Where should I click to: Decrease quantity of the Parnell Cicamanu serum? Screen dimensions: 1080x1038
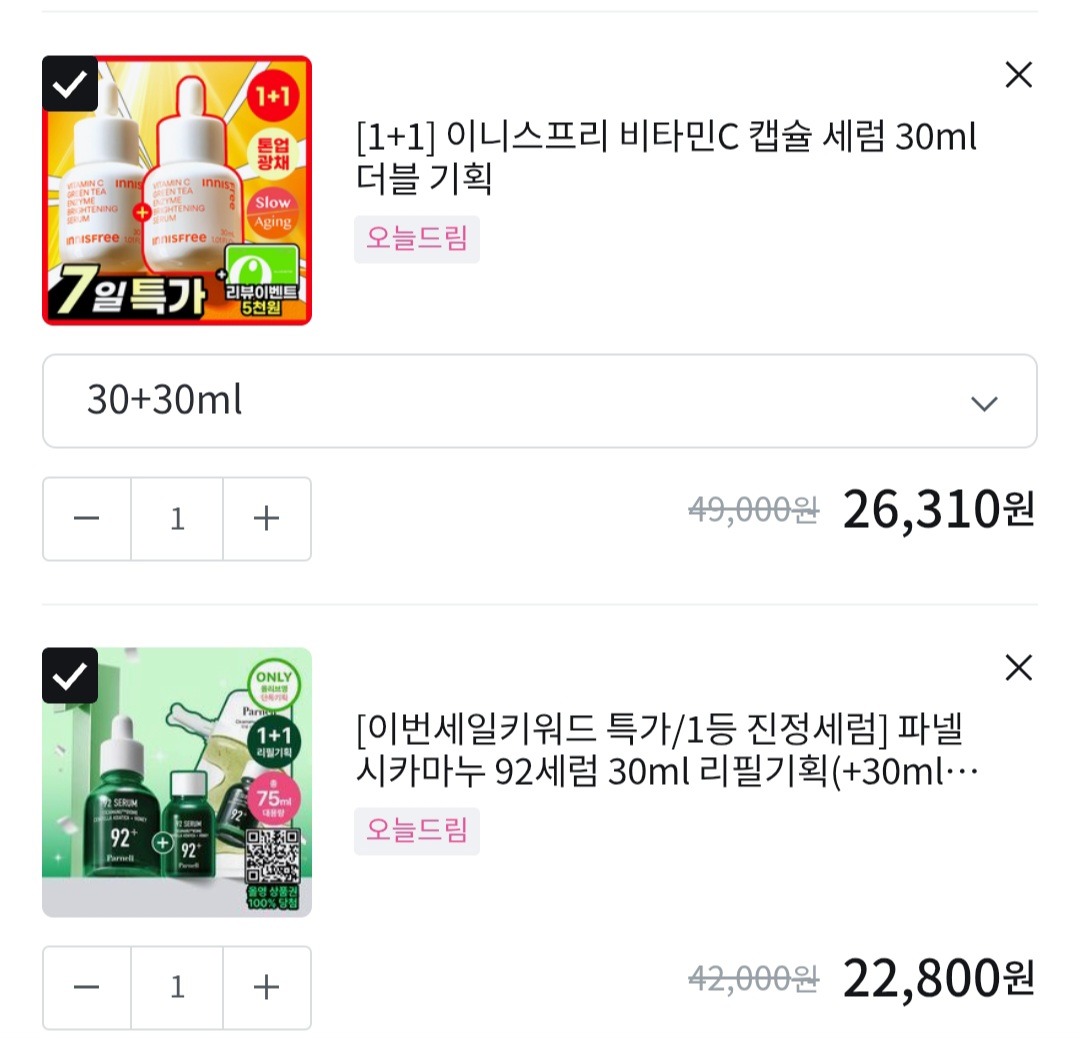[87, 988]
